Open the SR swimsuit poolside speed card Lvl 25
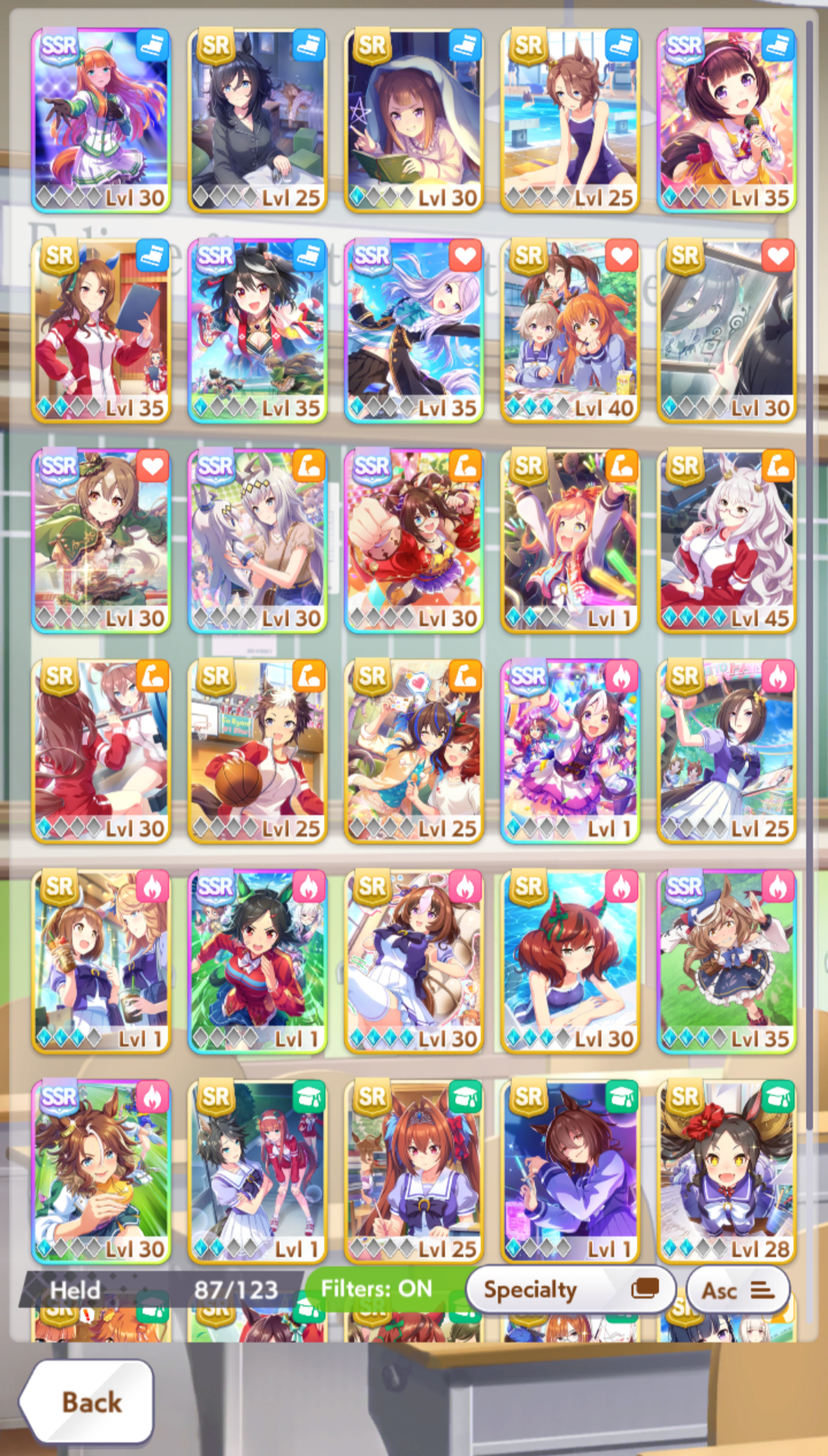The width and height of the screenshot is (828, 1456). 570,121
